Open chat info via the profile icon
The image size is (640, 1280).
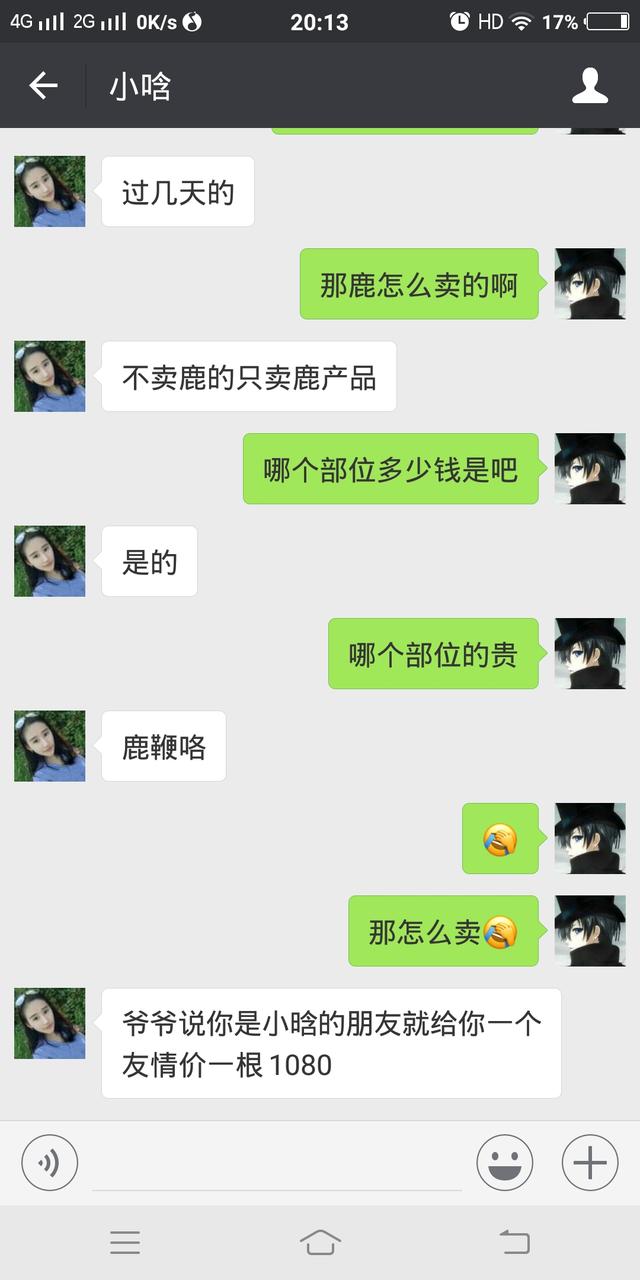(x=590, y=86)
